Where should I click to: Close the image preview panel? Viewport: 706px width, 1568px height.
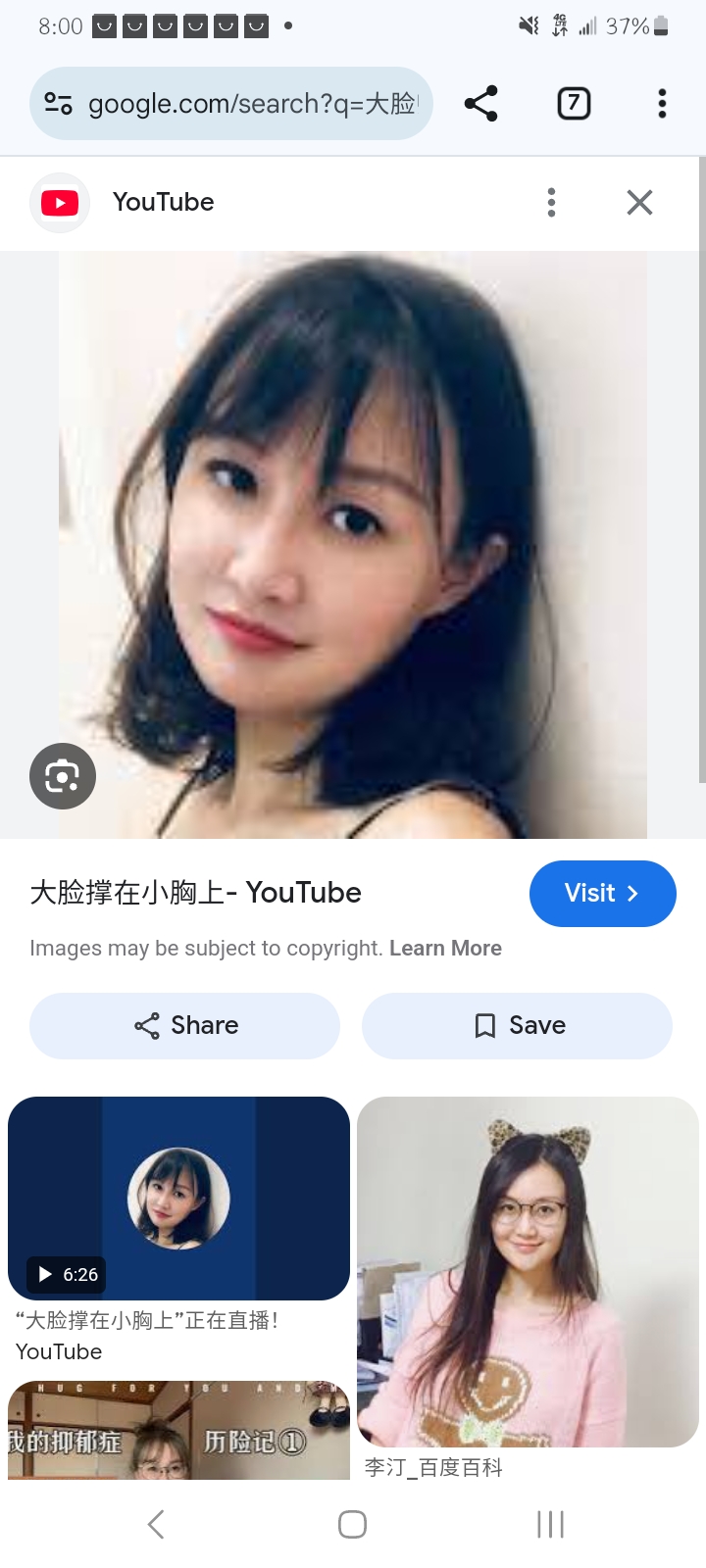(639, 203)
